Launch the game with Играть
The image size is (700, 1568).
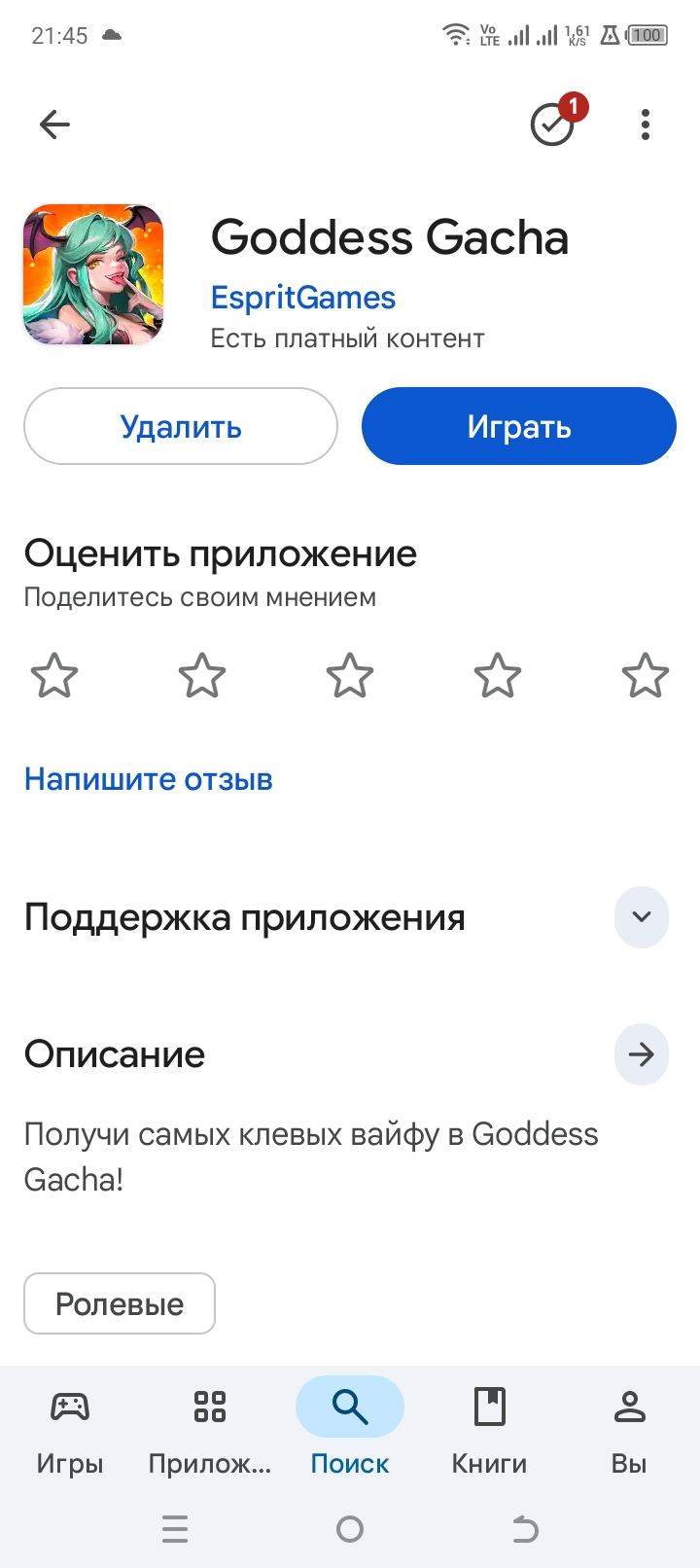click(x=518, y=427)
